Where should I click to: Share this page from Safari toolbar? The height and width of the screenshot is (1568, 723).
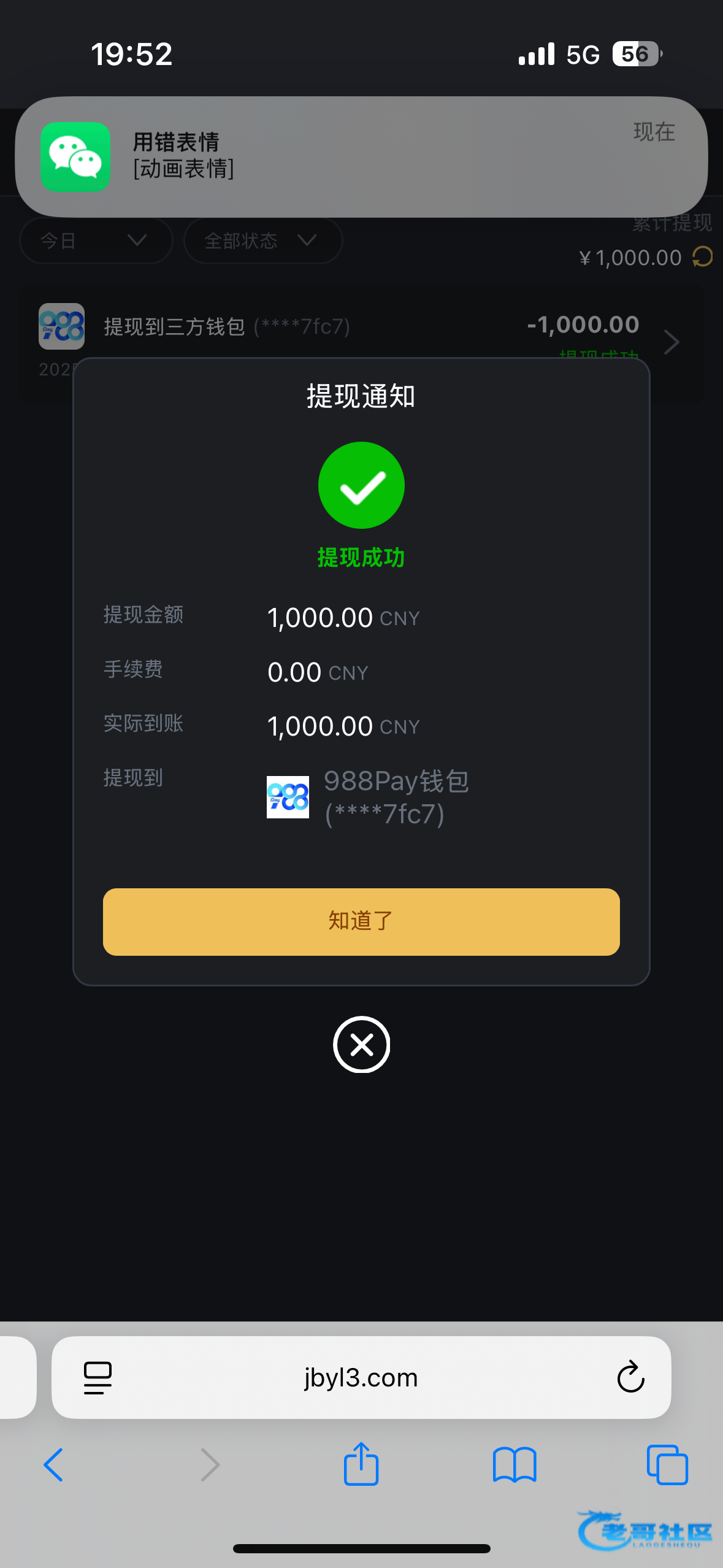pyautogui.click(x=361, y=1465)
